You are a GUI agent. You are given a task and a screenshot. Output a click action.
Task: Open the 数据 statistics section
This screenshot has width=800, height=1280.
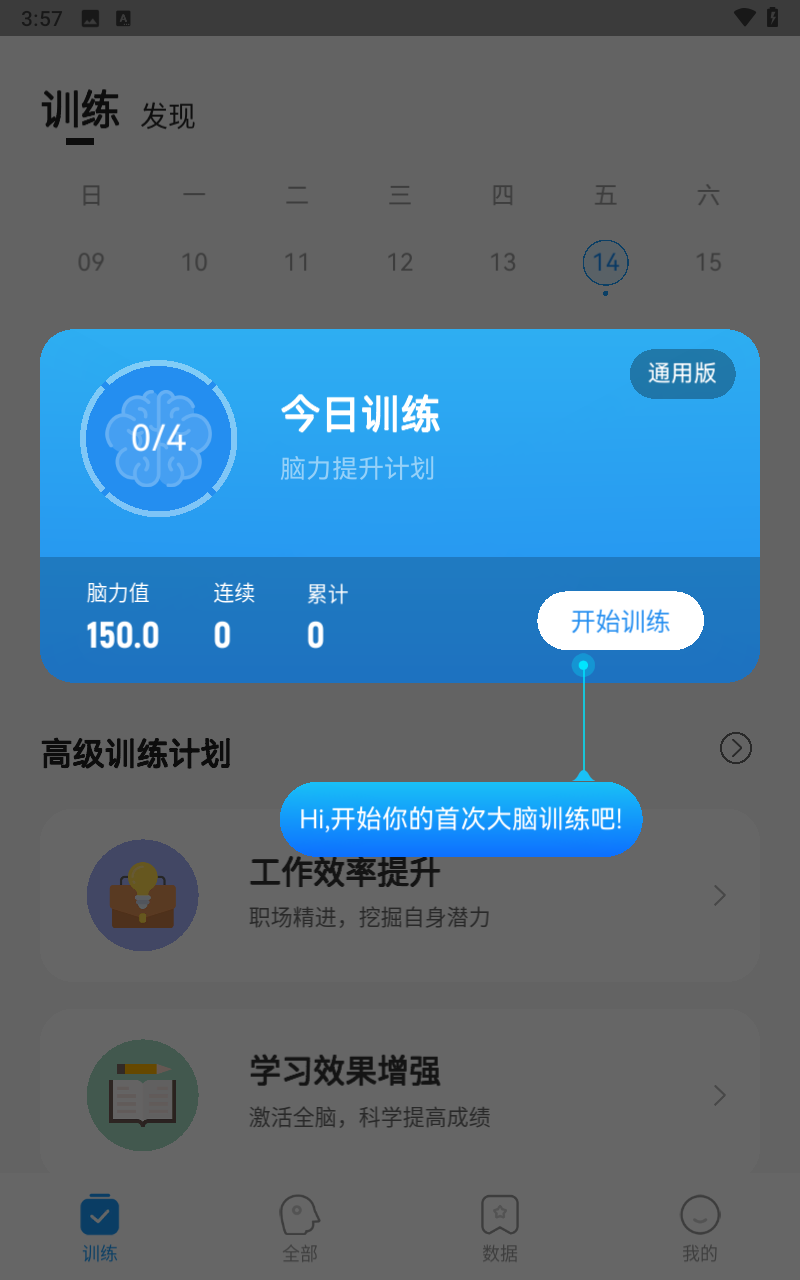tap(499, 1227)
